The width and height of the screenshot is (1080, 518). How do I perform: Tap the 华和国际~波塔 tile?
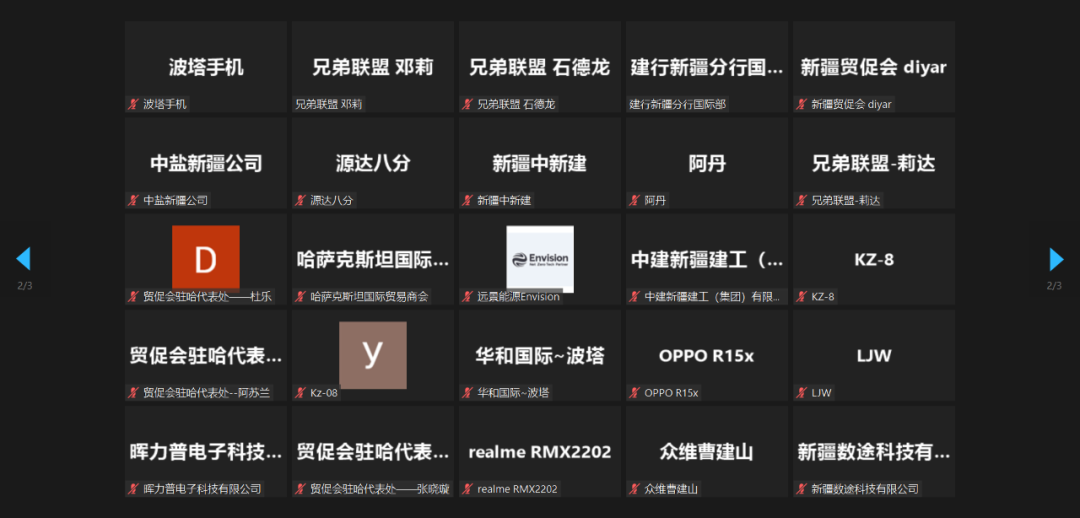(x=540, y=355)
